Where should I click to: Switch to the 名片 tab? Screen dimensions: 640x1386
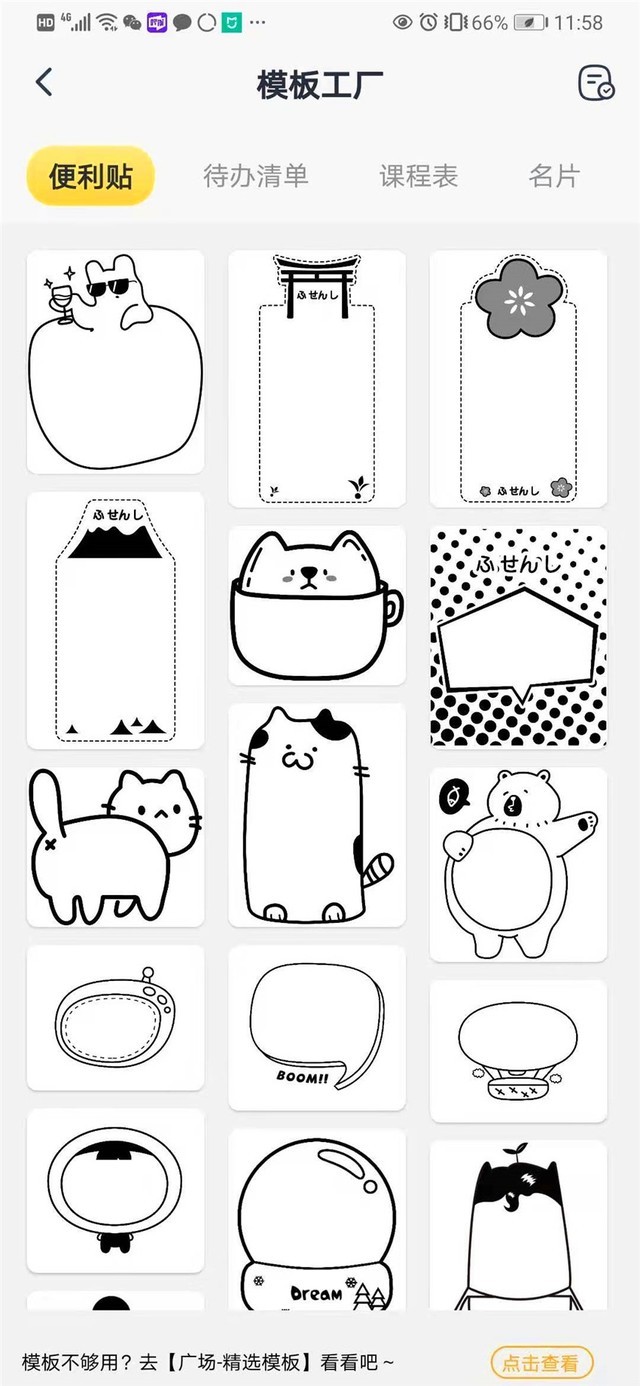click(554, 176)
